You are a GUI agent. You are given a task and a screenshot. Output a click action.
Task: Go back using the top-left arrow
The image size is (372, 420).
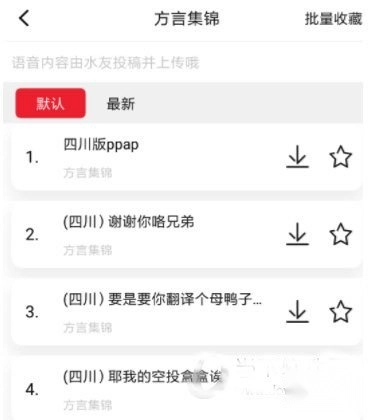[x=24, y=18]
